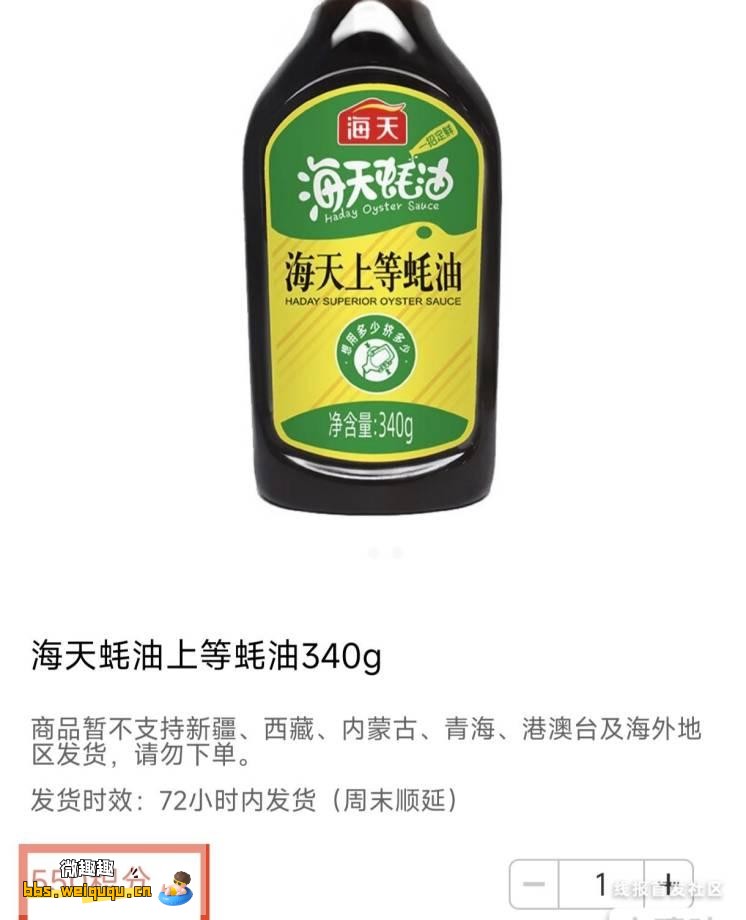The height and width of the screenshot is (920, 746).
Task: Decrease the quantity with the minus button
Action: pyautogui.click(x=534, y=884)
